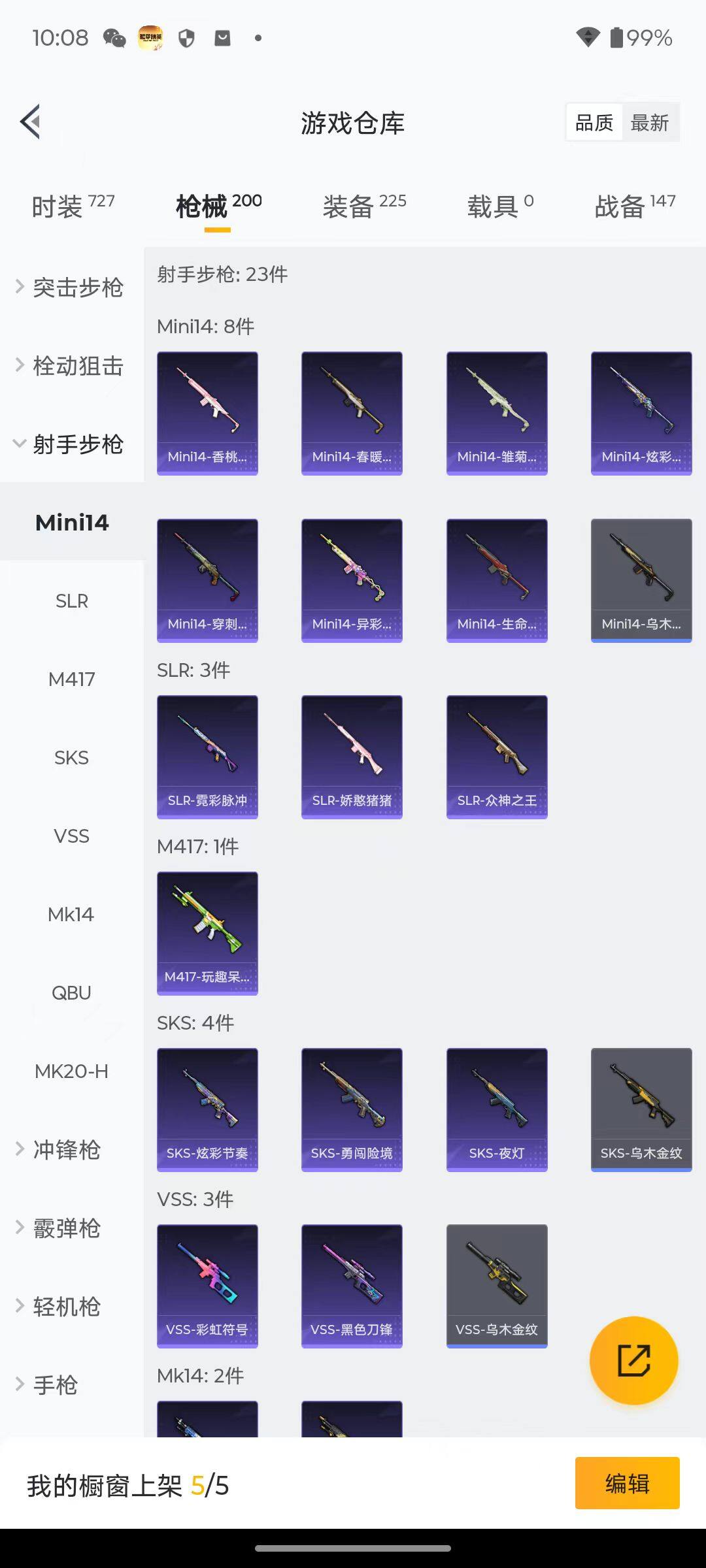The height and width of the screenshot is (1568, 706).
Task: Open the 装备 tab
Action: click(364, 206)
